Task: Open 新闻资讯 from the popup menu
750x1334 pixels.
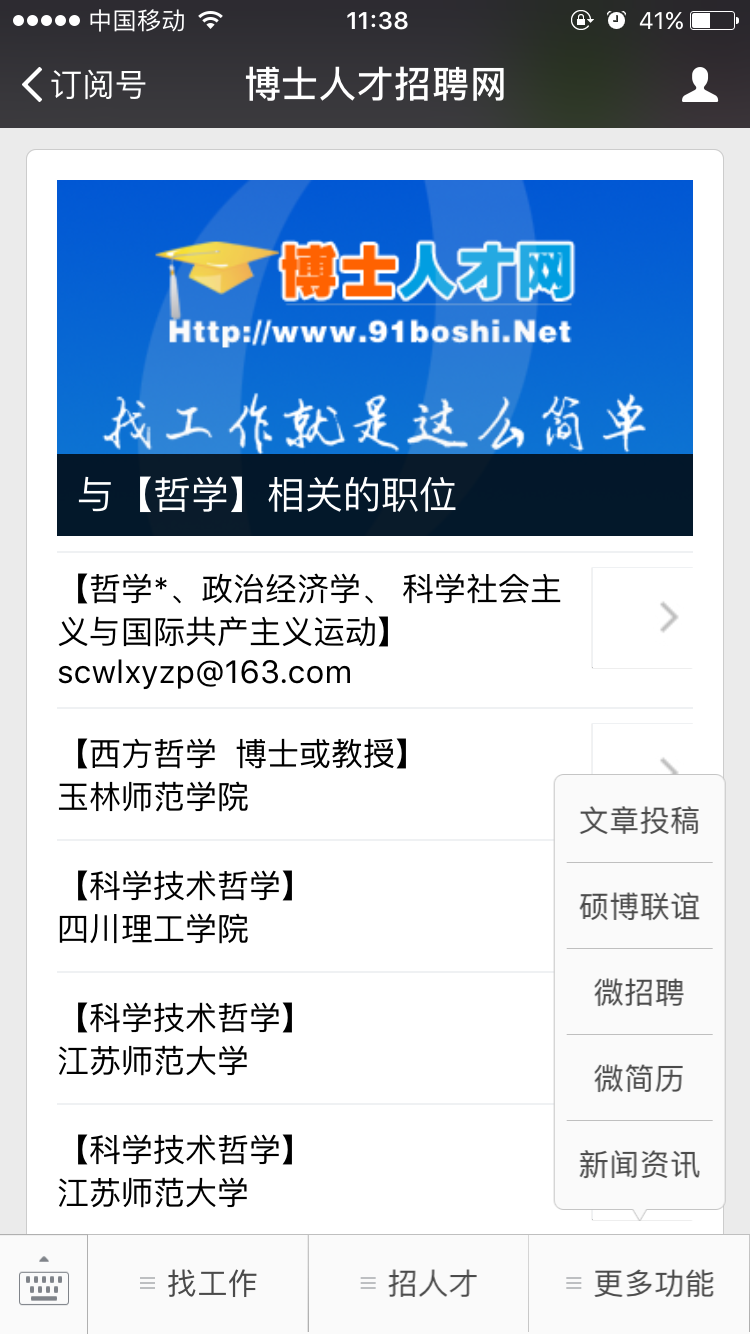Action: click(639, 1165)
